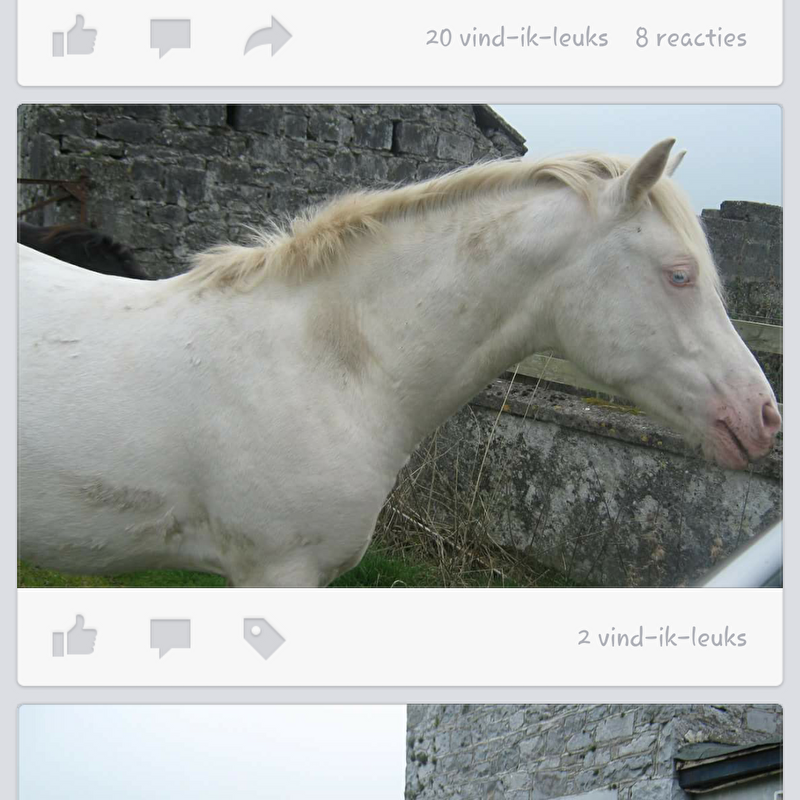Like the white horse photo
Viewport: 800px width, 800px height.
pyautogui.click(x=74, y=637)
